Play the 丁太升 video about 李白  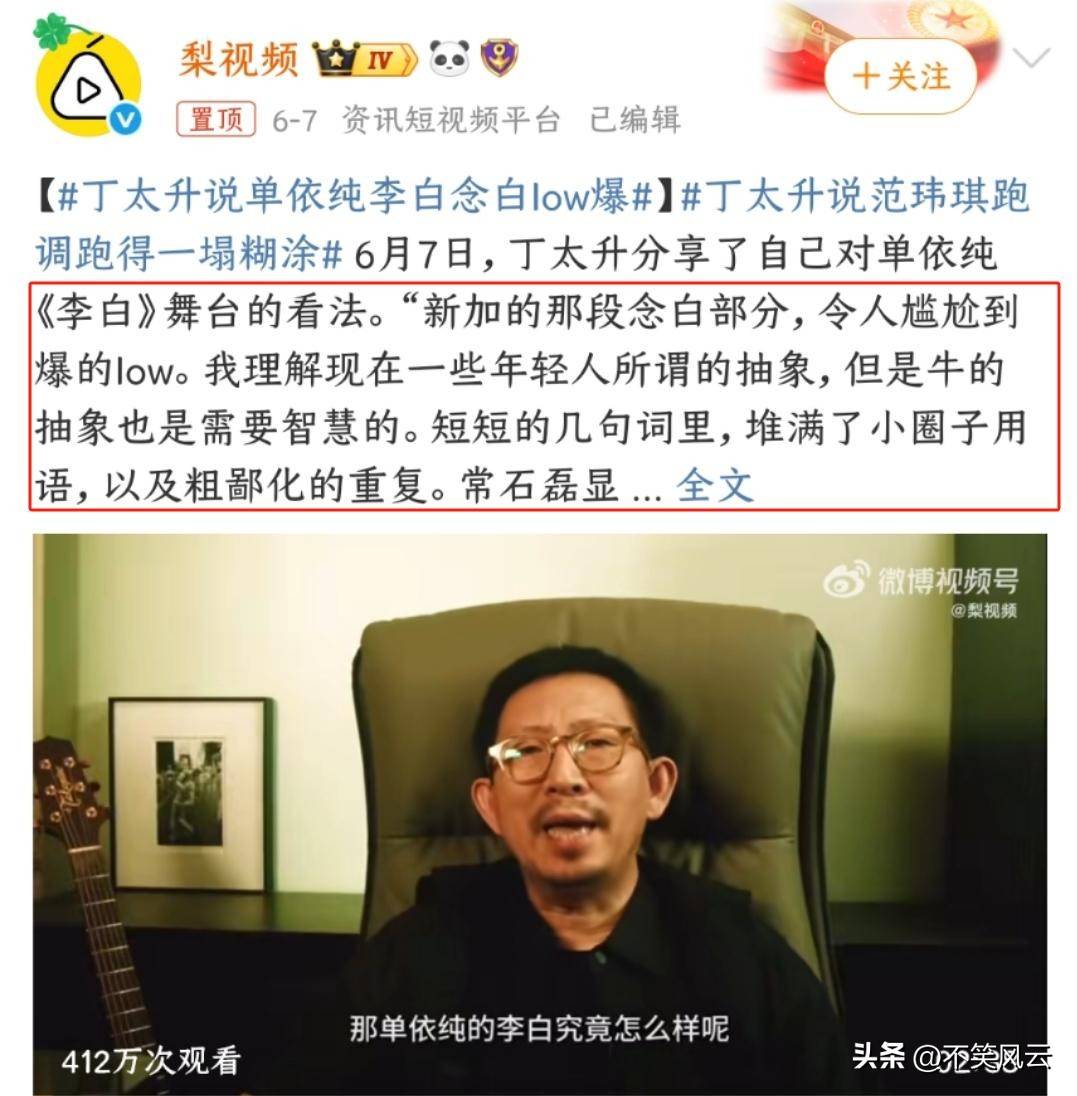tap(540, 812)
